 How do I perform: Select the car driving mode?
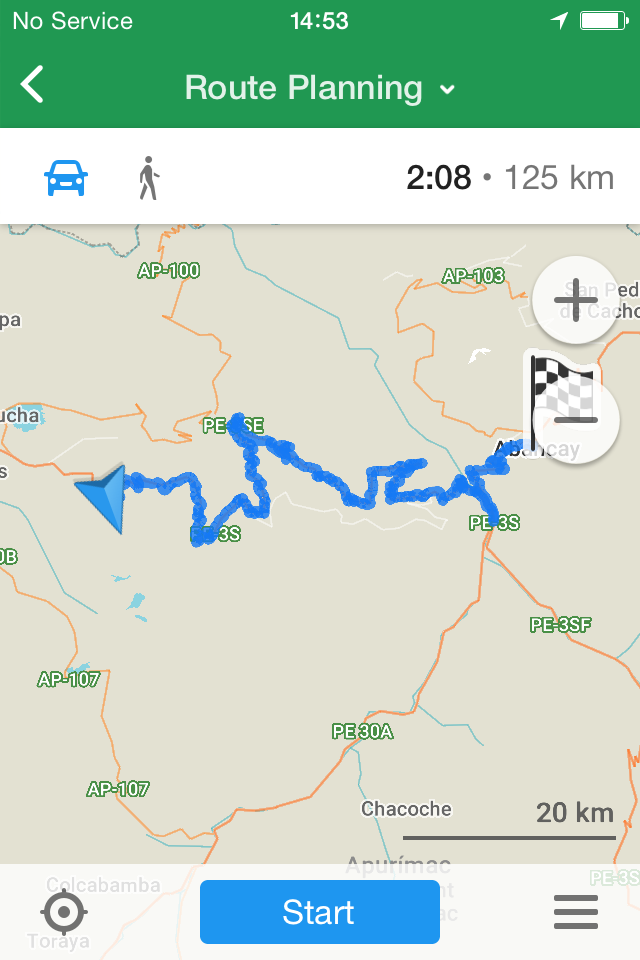pyautogui.click(x=66, y=178)
